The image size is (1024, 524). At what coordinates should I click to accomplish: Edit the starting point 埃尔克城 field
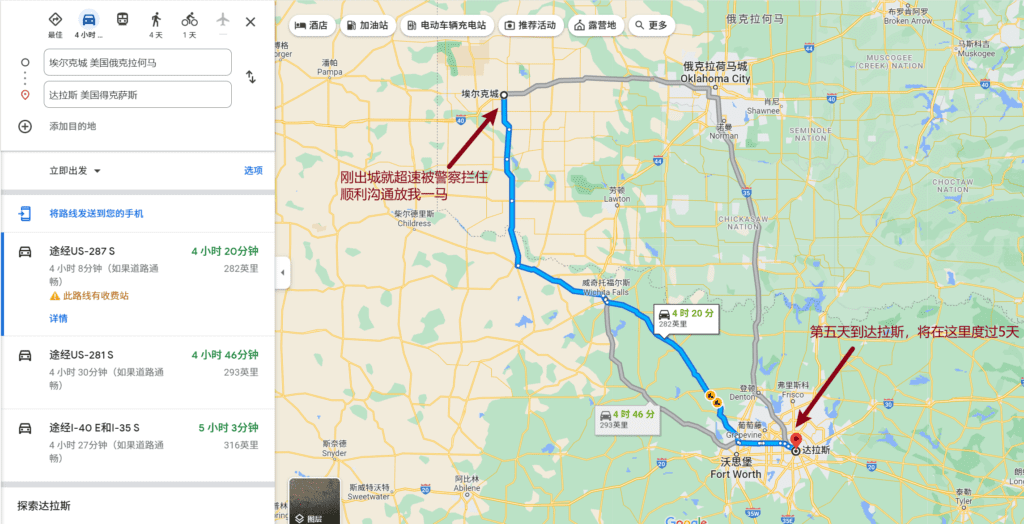138,62
